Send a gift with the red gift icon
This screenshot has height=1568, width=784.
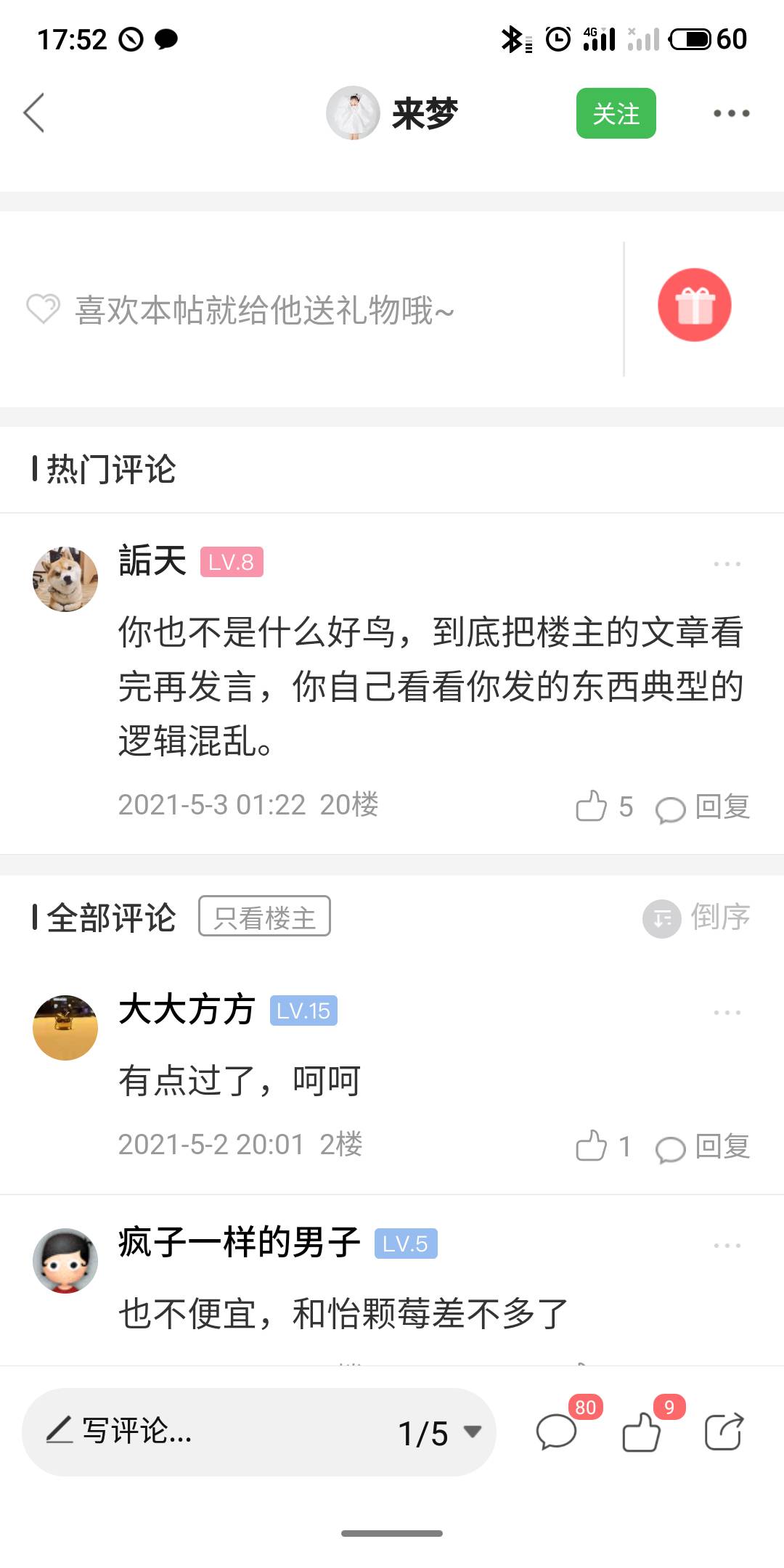pyautogui.click(x=694, y=305)
